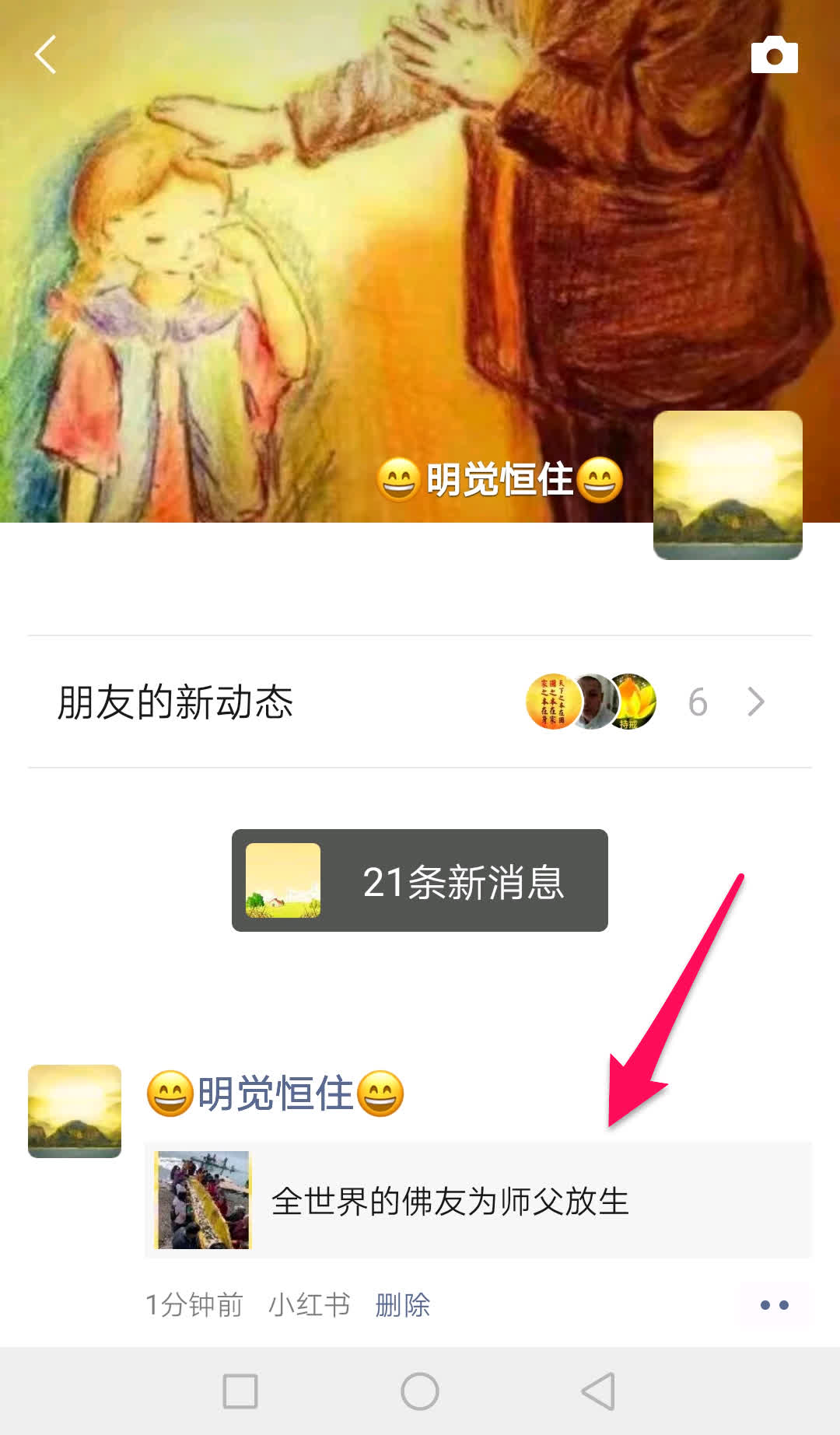Open the like and comment two-dot menu
The width and height of the screenshot is (840, 1435).
point(774,1304)
